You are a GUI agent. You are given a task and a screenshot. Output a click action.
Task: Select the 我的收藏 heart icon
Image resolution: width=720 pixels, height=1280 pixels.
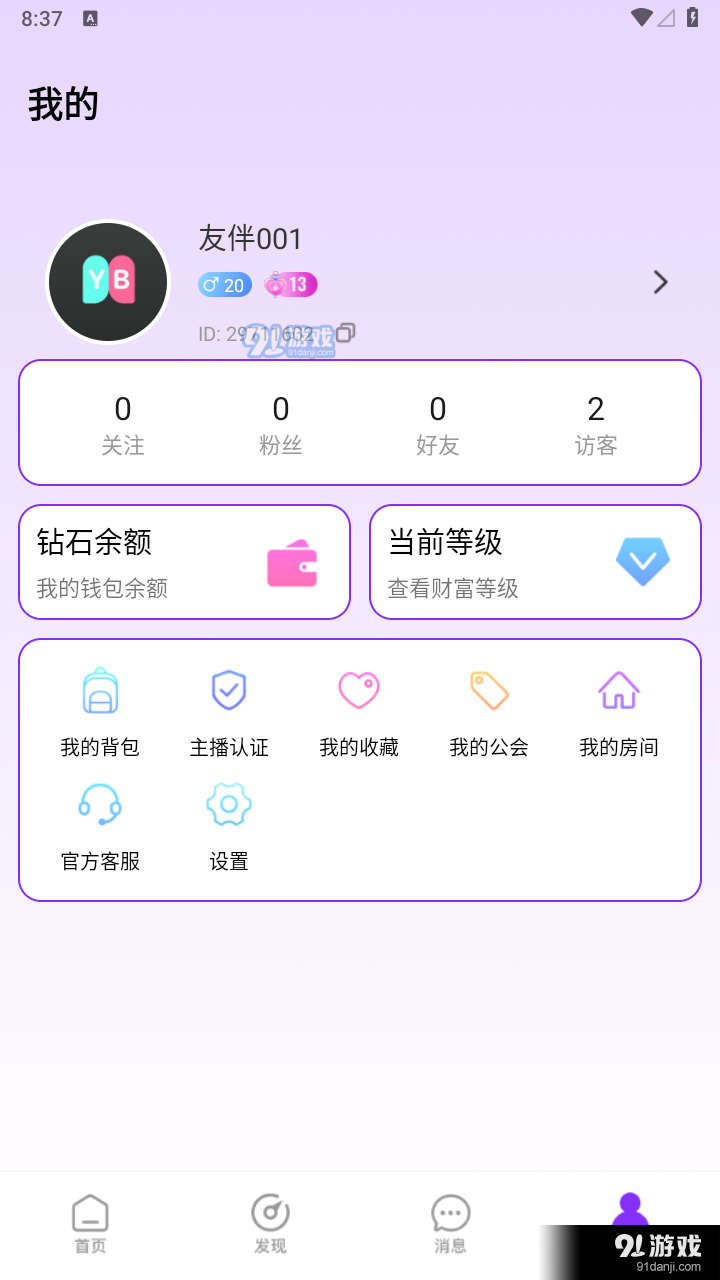coord(359,689)
